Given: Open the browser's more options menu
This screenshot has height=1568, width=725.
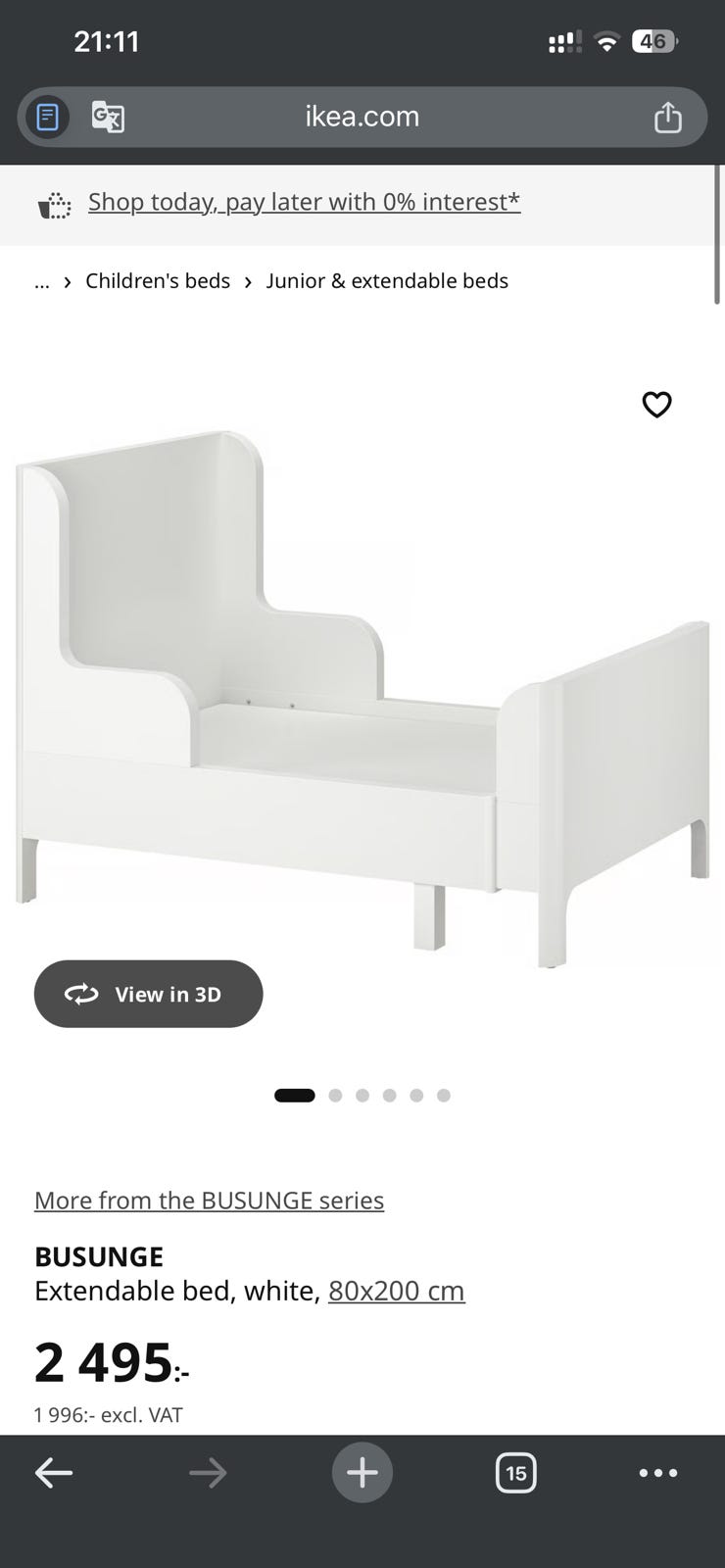Looking at the screenshot, I should point(657,1472).
